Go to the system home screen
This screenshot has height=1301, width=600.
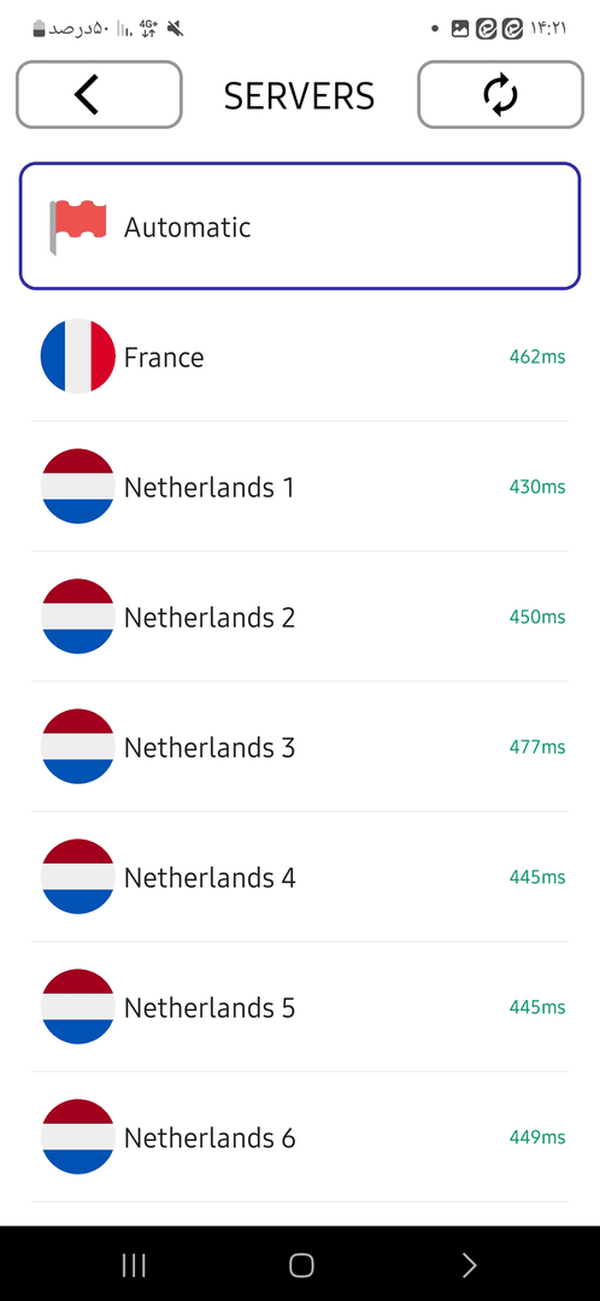coord(301,1265)
